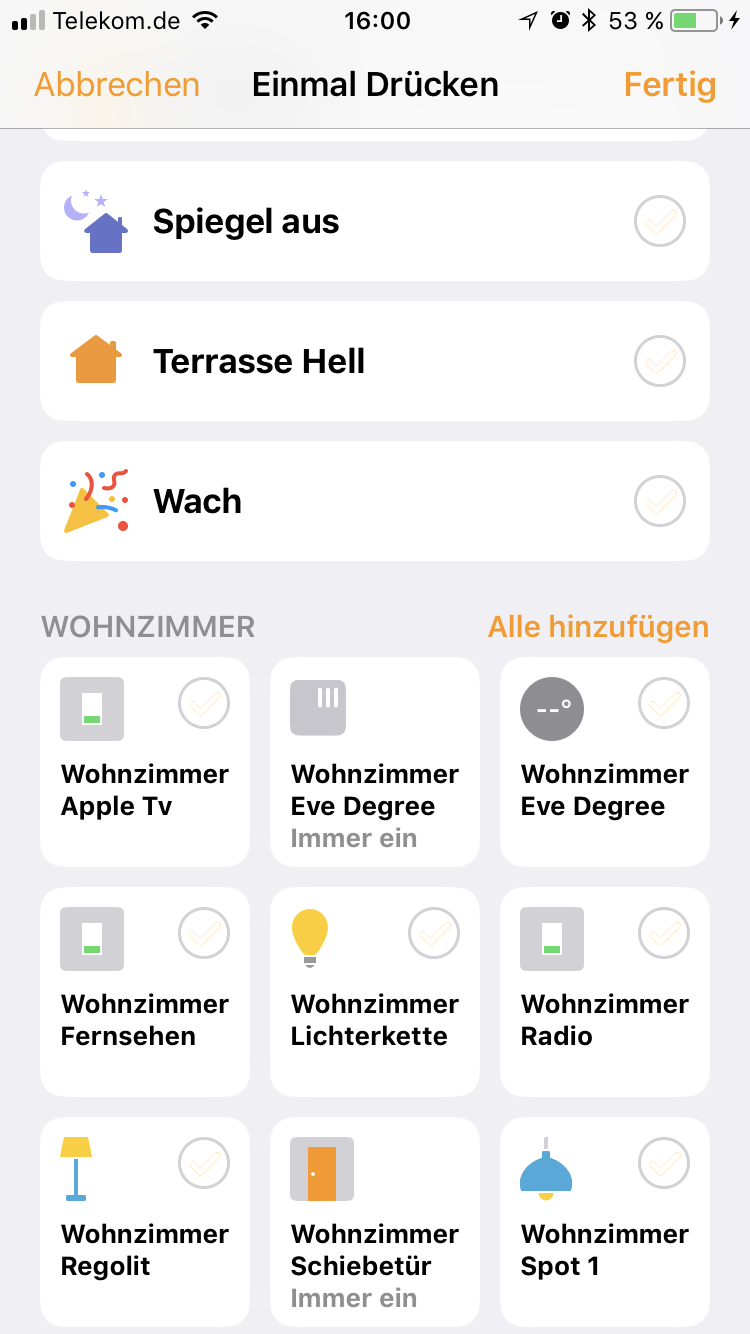
Task: Select the Terrasse Hell scene
Action: (x=374, y=361)
